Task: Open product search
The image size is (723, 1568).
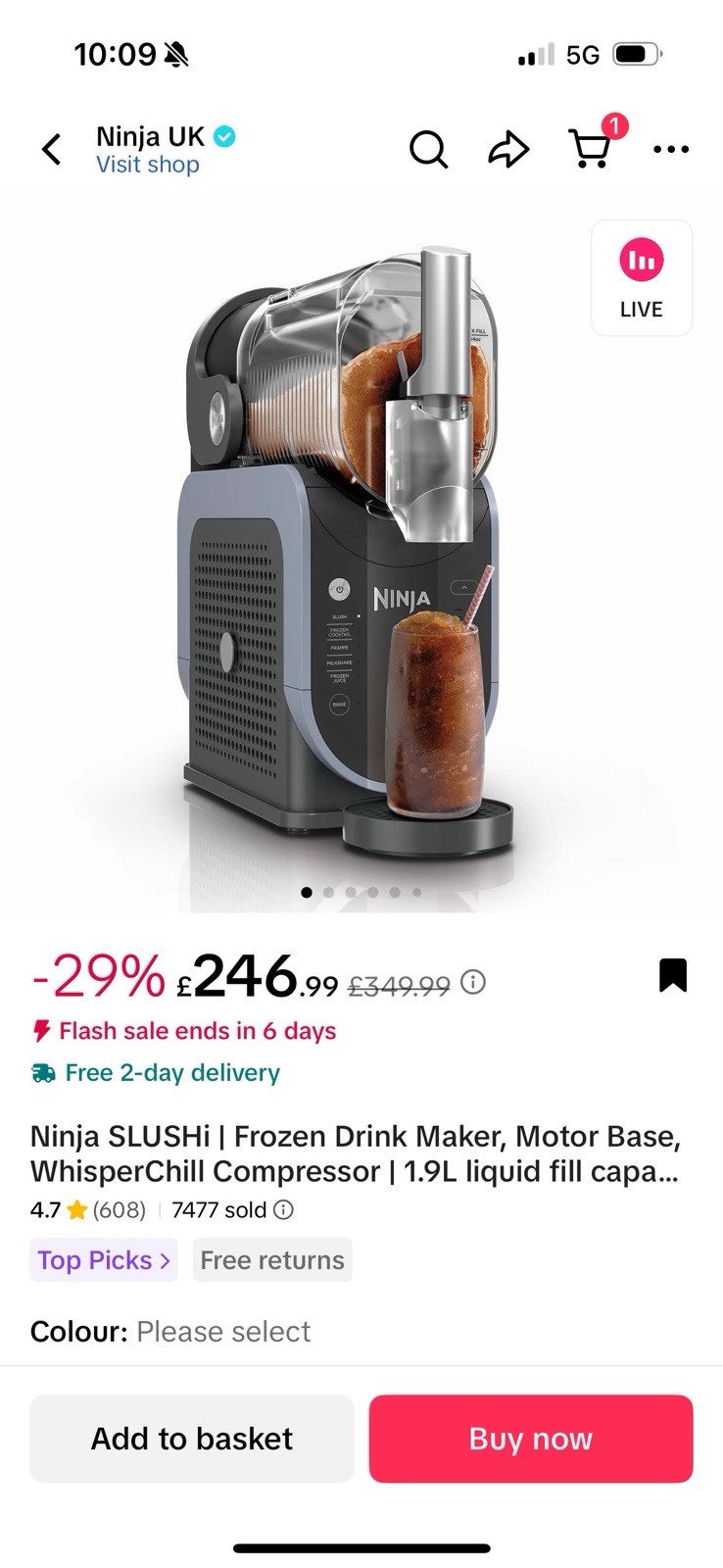Action: pos(428,150)
